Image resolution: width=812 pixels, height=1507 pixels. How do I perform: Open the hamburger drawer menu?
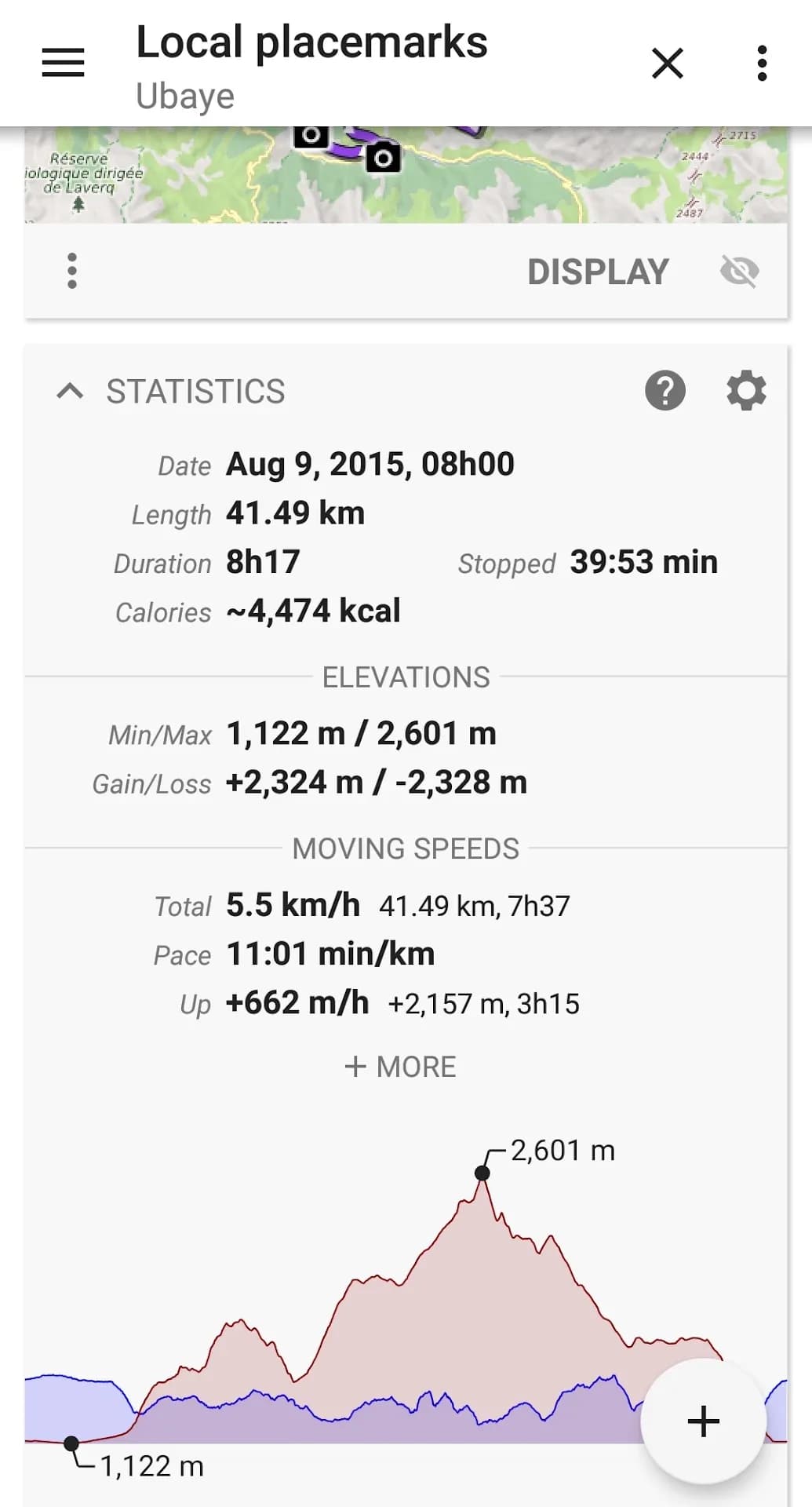(x=63, y=63)
